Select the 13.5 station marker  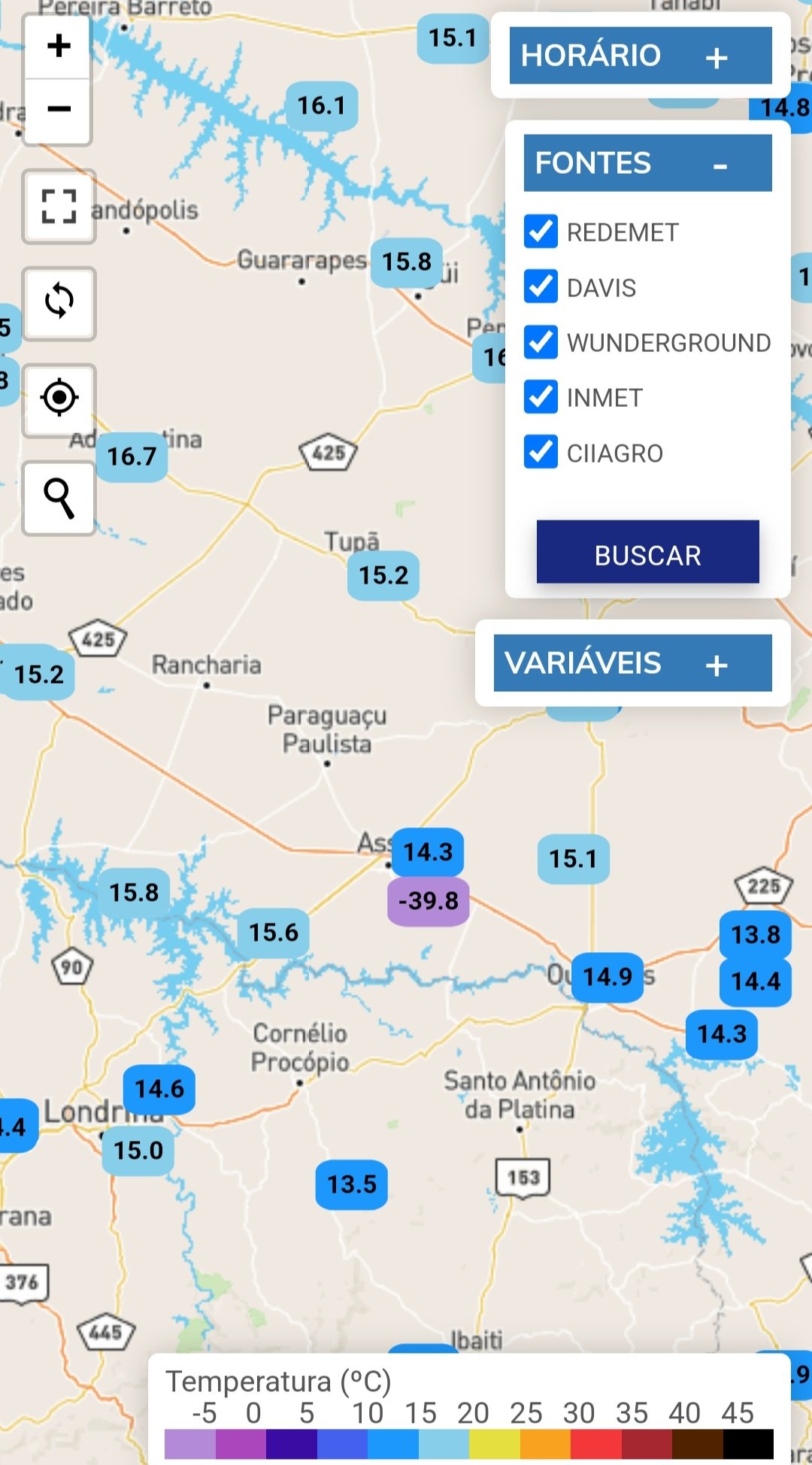click(x=352, y=1184)
